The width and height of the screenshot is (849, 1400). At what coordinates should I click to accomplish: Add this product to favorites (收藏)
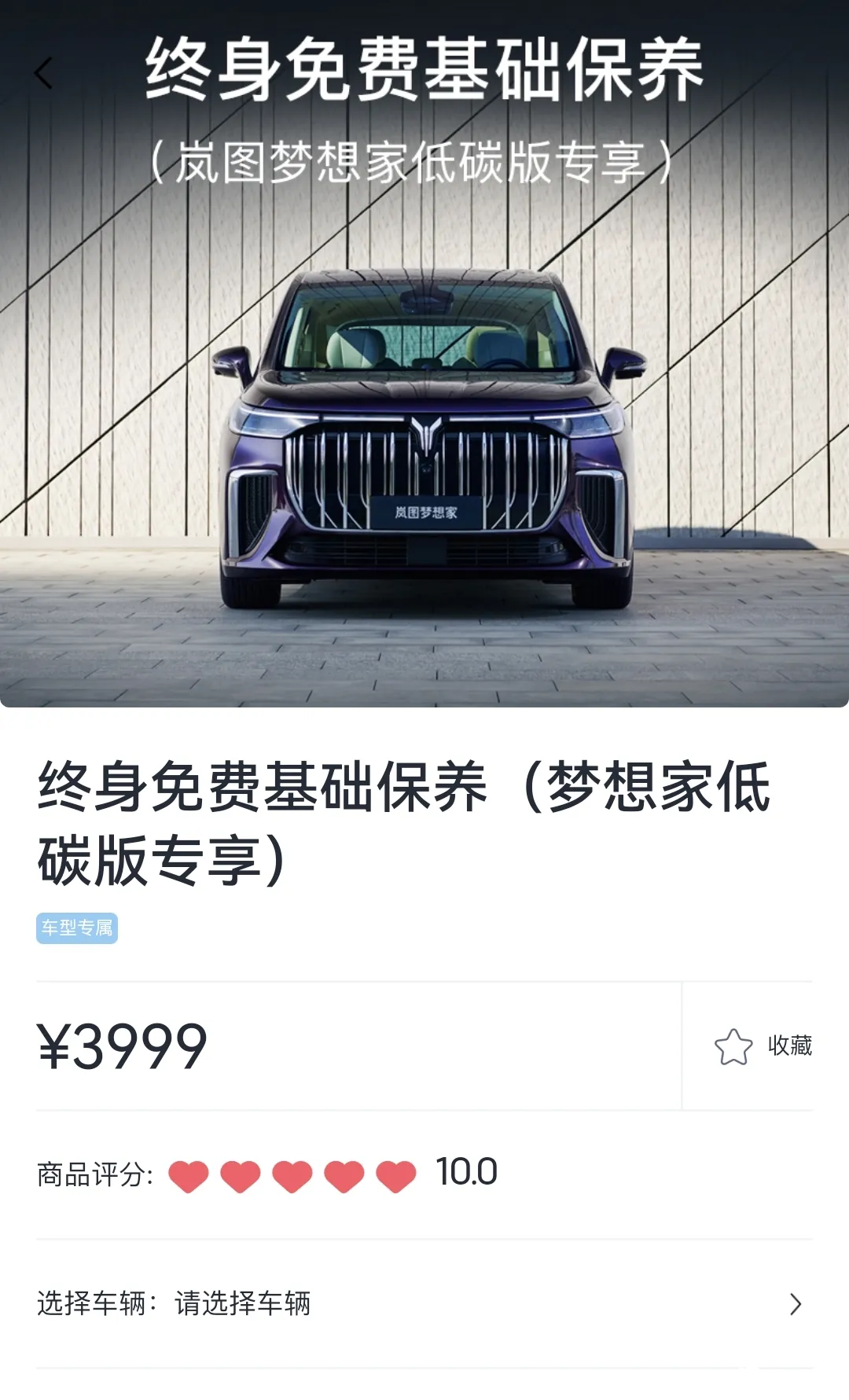762,1046
